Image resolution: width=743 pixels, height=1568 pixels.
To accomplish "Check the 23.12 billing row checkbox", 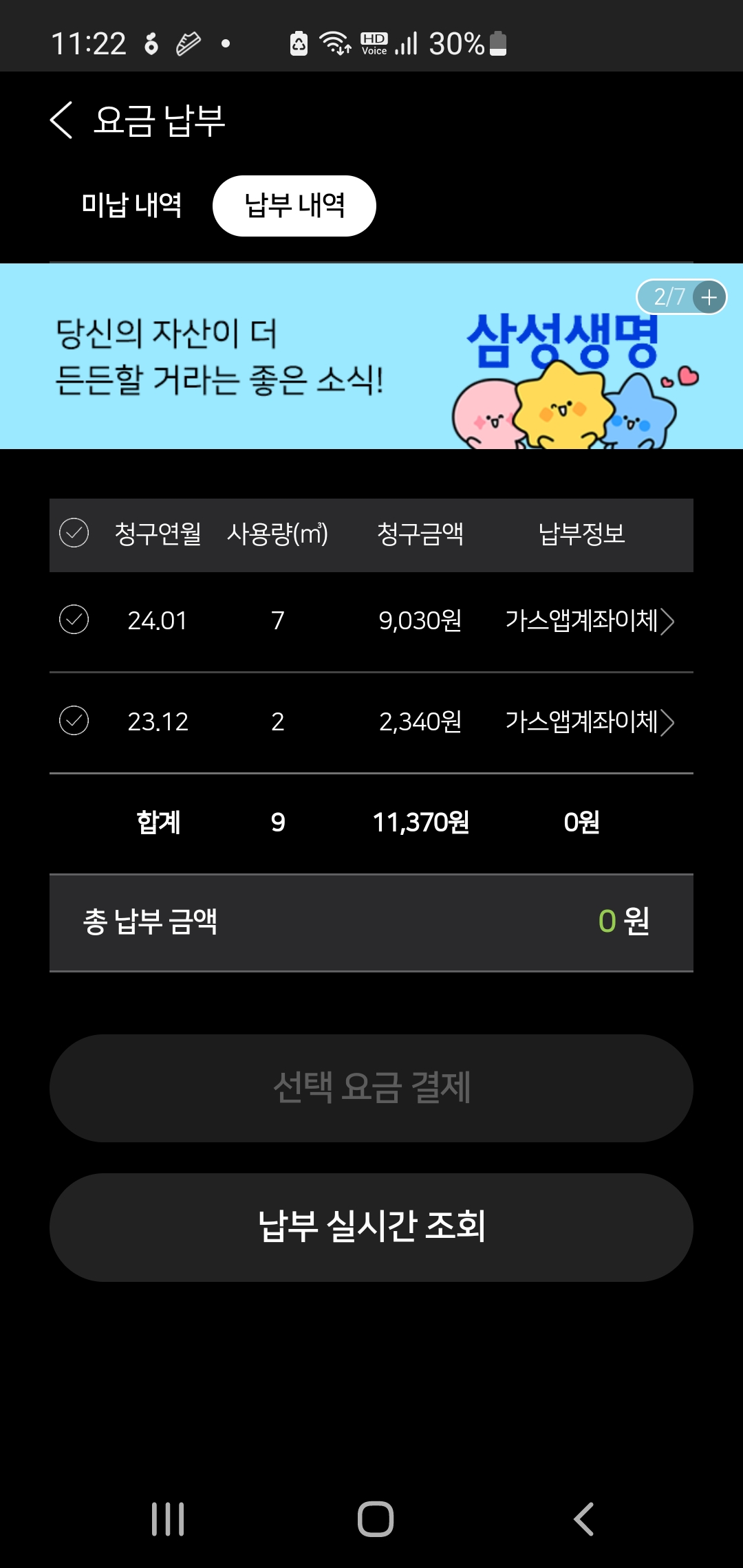I will tap(74, 721).
